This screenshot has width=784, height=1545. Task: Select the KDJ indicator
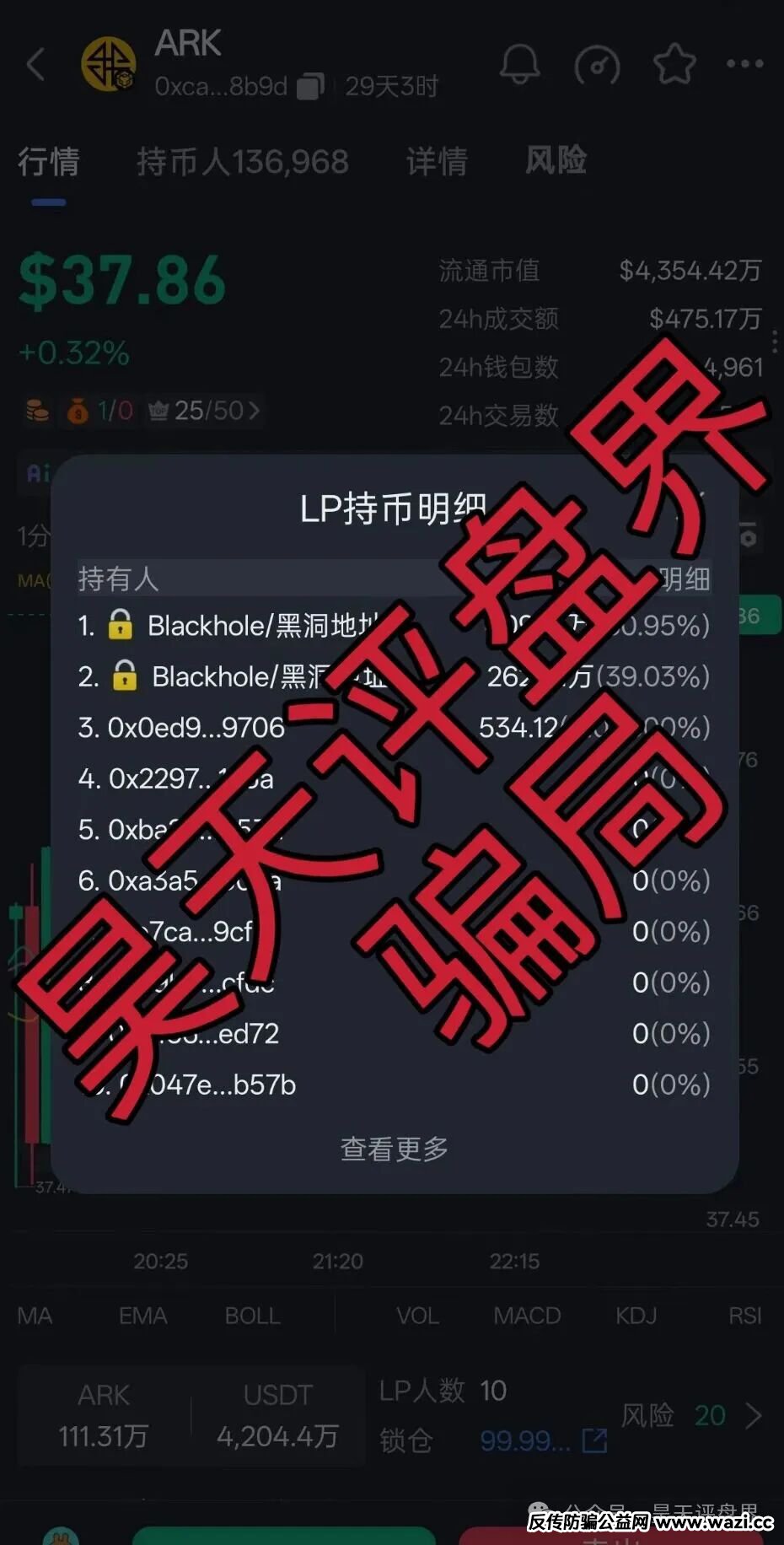[x=636, y=1316]
